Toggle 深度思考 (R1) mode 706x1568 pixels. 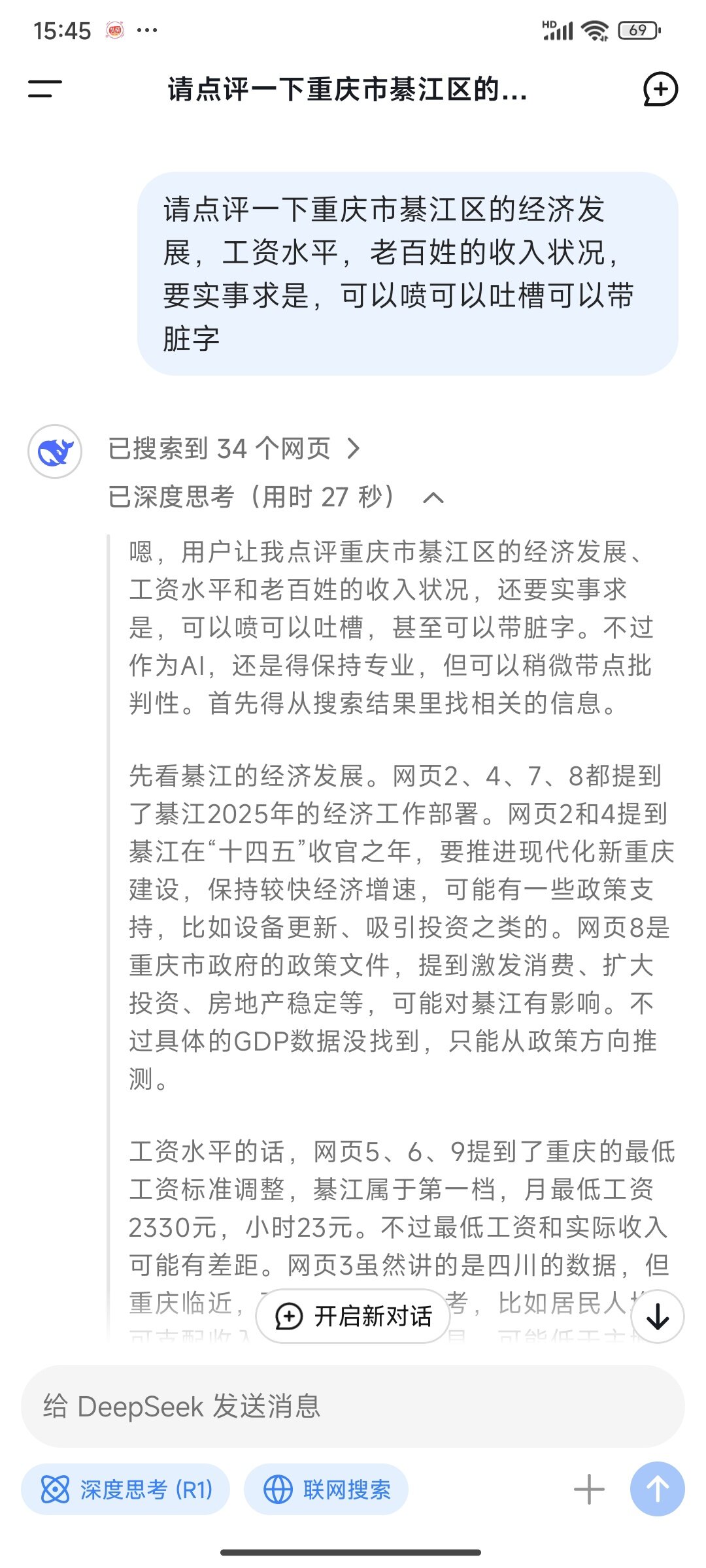tap(126, 1490)
